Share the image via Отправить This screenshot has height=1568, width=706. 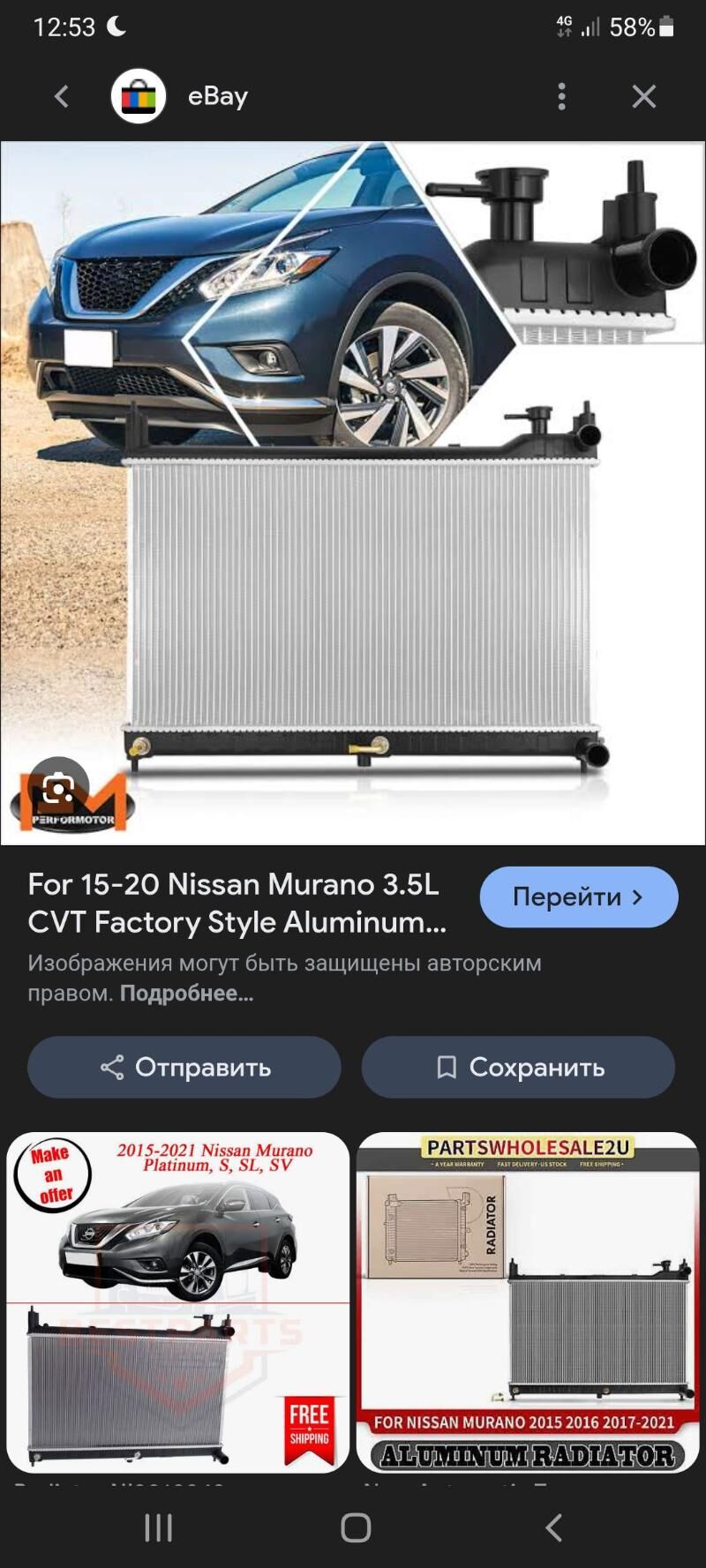tap(184, 1067)
